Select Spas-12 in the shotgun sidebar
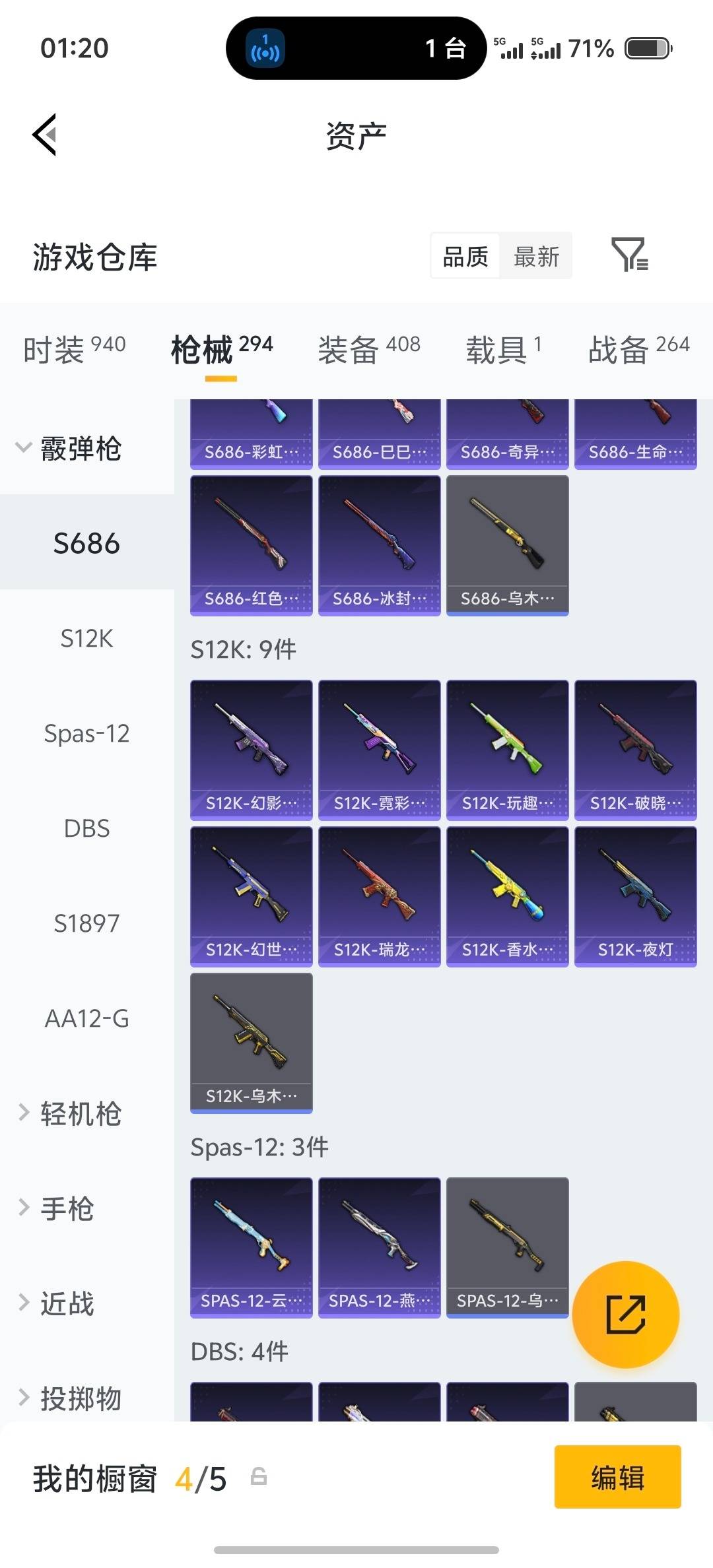713x1568 pixels. pyautogui.click(x=85, y=733)
